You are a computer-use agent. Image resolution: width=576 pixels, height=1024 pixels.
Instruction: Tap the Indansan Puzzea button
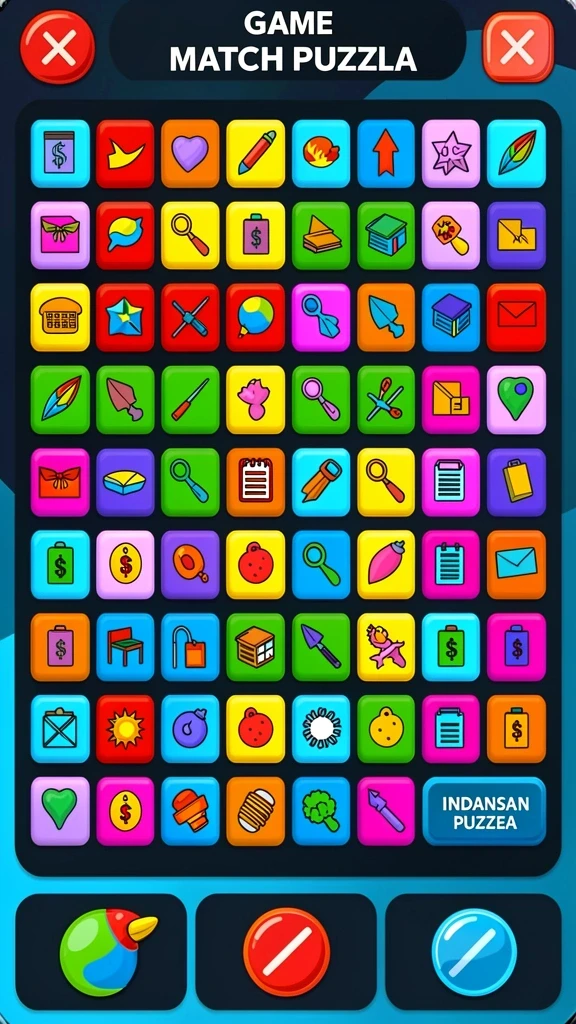click(484, 811)
